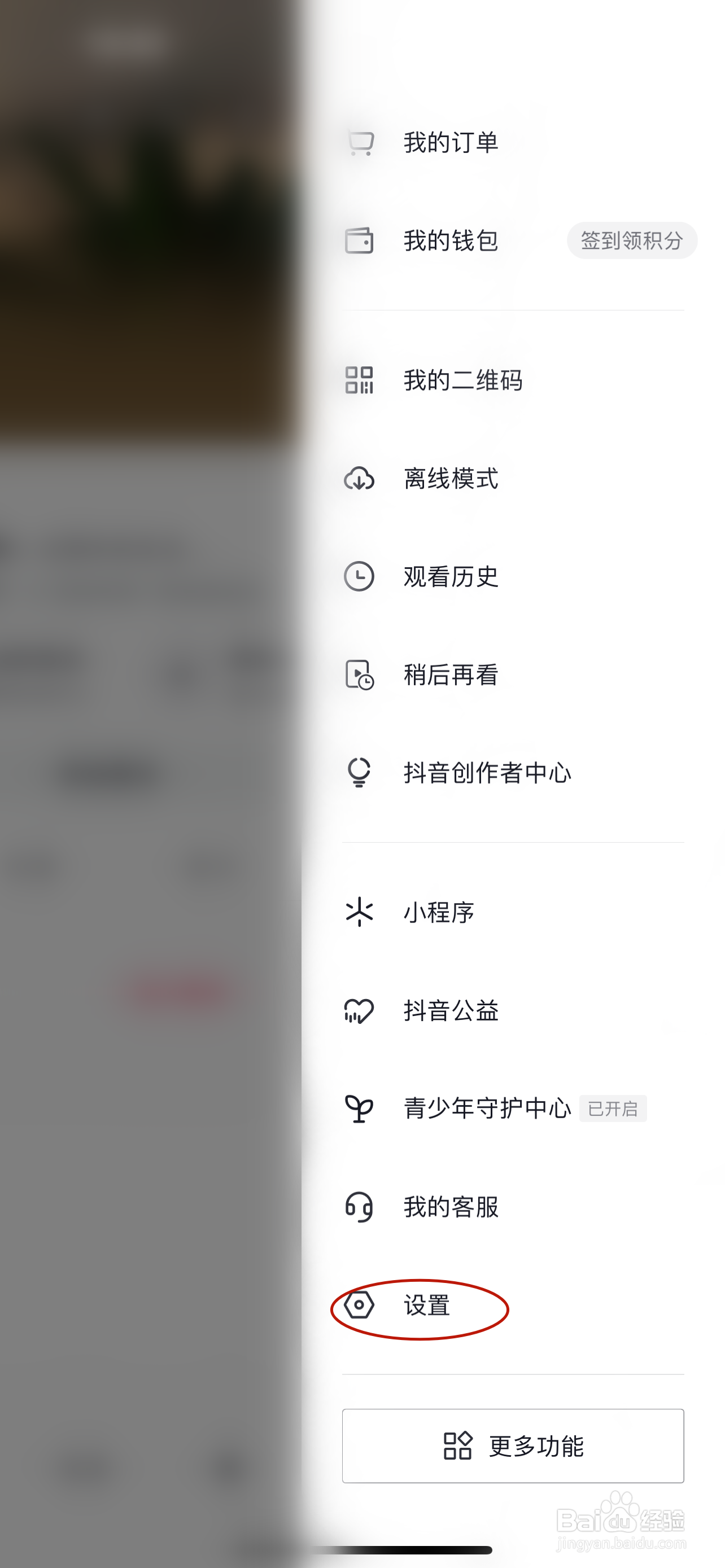Open 我的二维码 QR code icon

[360, 381]
